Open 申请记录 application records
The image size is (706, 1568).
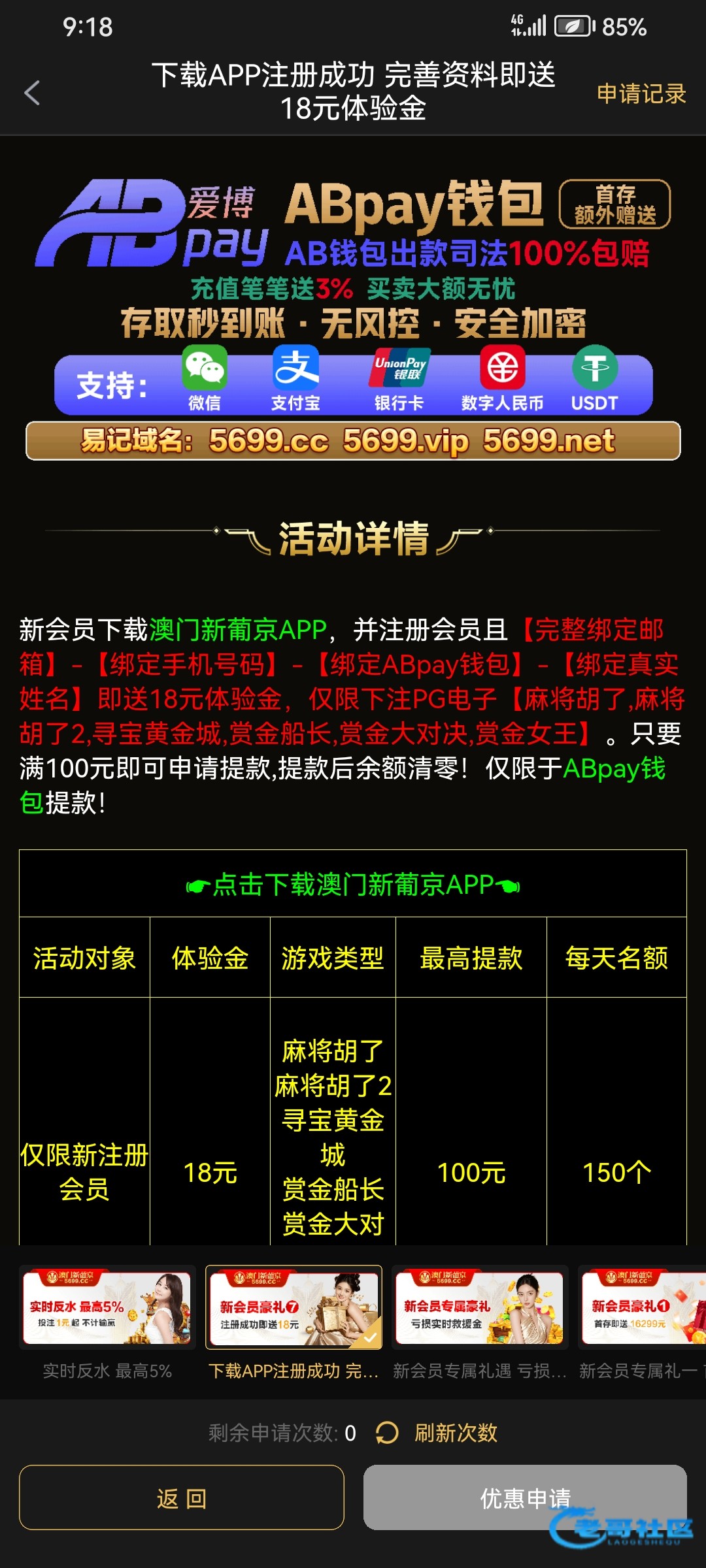[641, 93]
